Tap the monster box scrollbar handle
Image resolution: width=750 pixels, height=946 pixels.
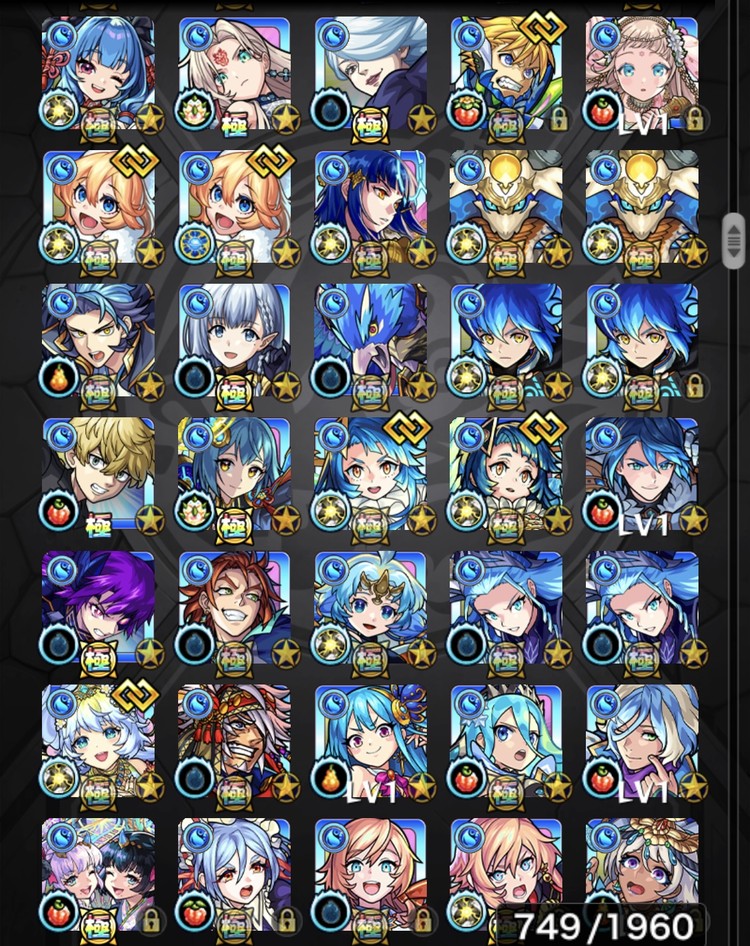(734, 239)
